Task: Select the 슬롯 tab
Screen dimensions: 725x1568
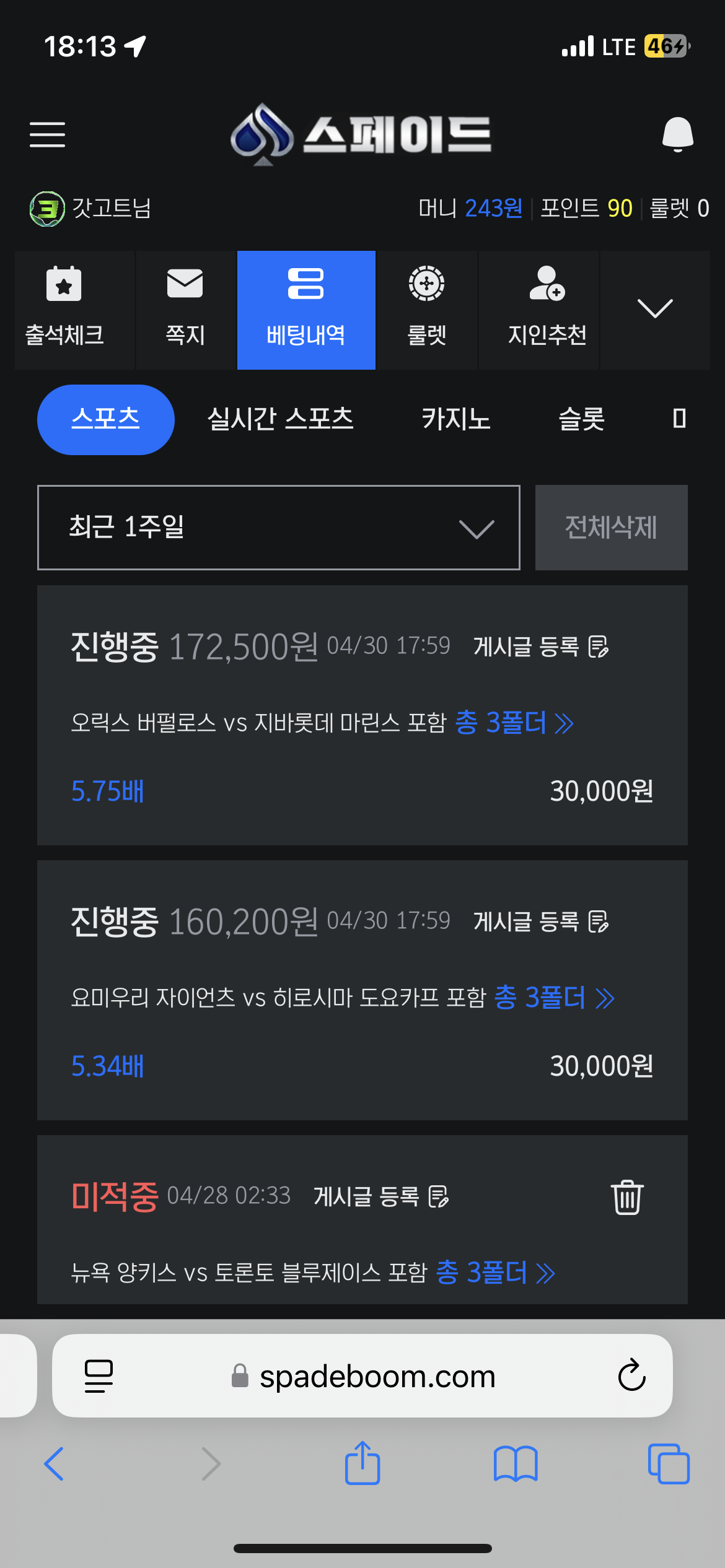Action: pos(581,419)
